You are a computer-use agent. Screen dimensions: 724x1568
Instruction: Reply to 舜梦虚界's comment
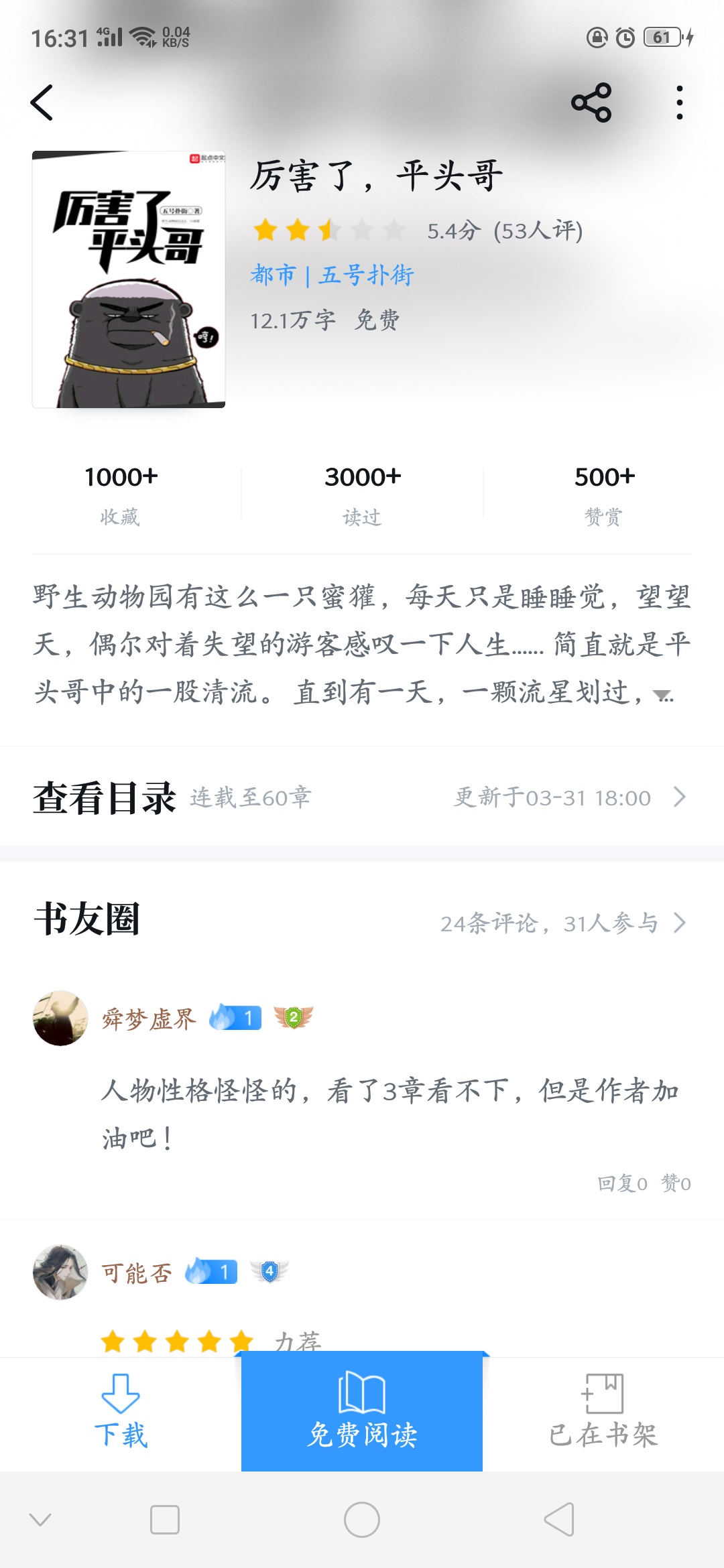[x=623, y=1183]
